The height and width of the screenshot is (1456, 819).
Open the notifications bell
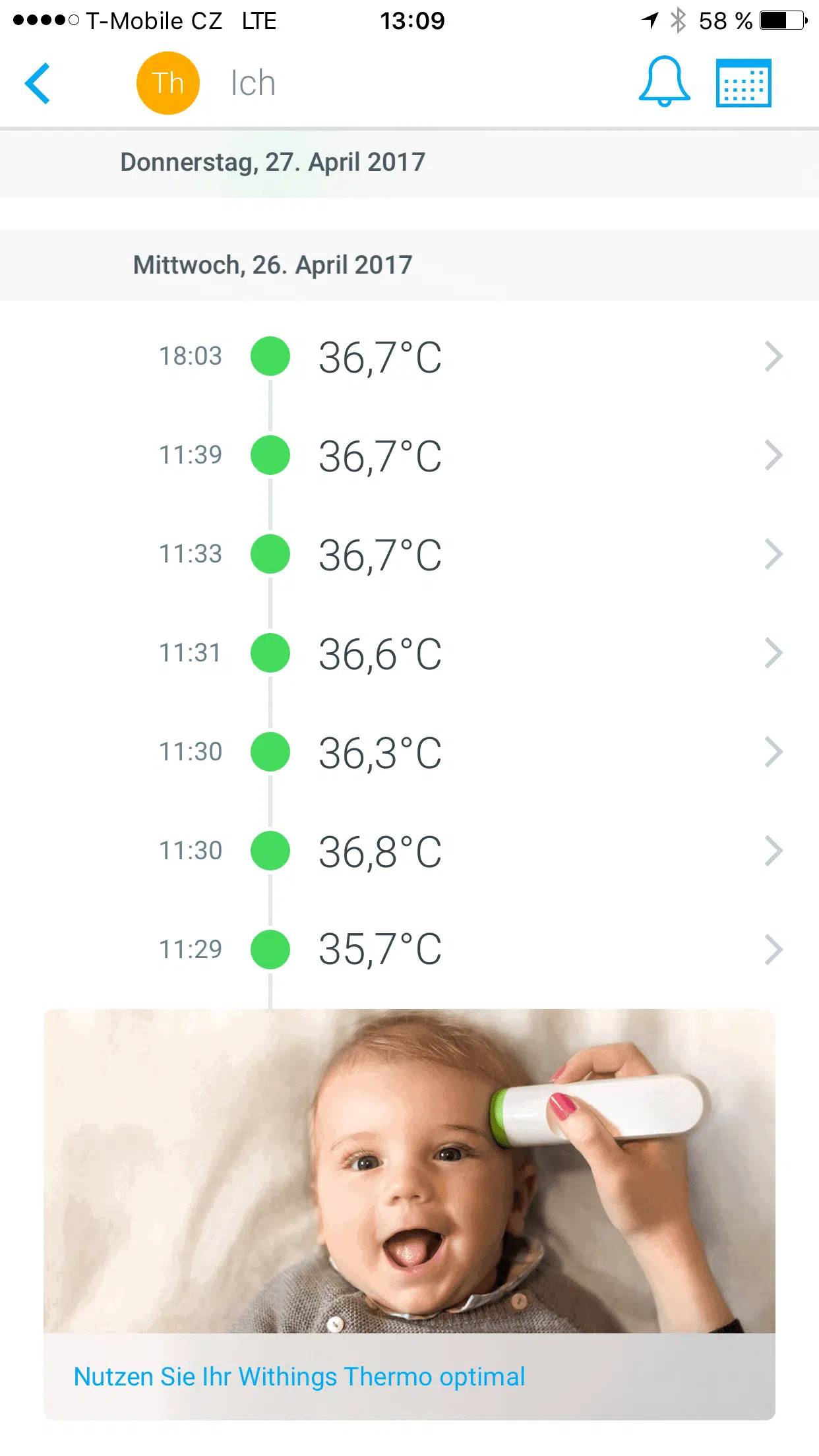[664, 82]
